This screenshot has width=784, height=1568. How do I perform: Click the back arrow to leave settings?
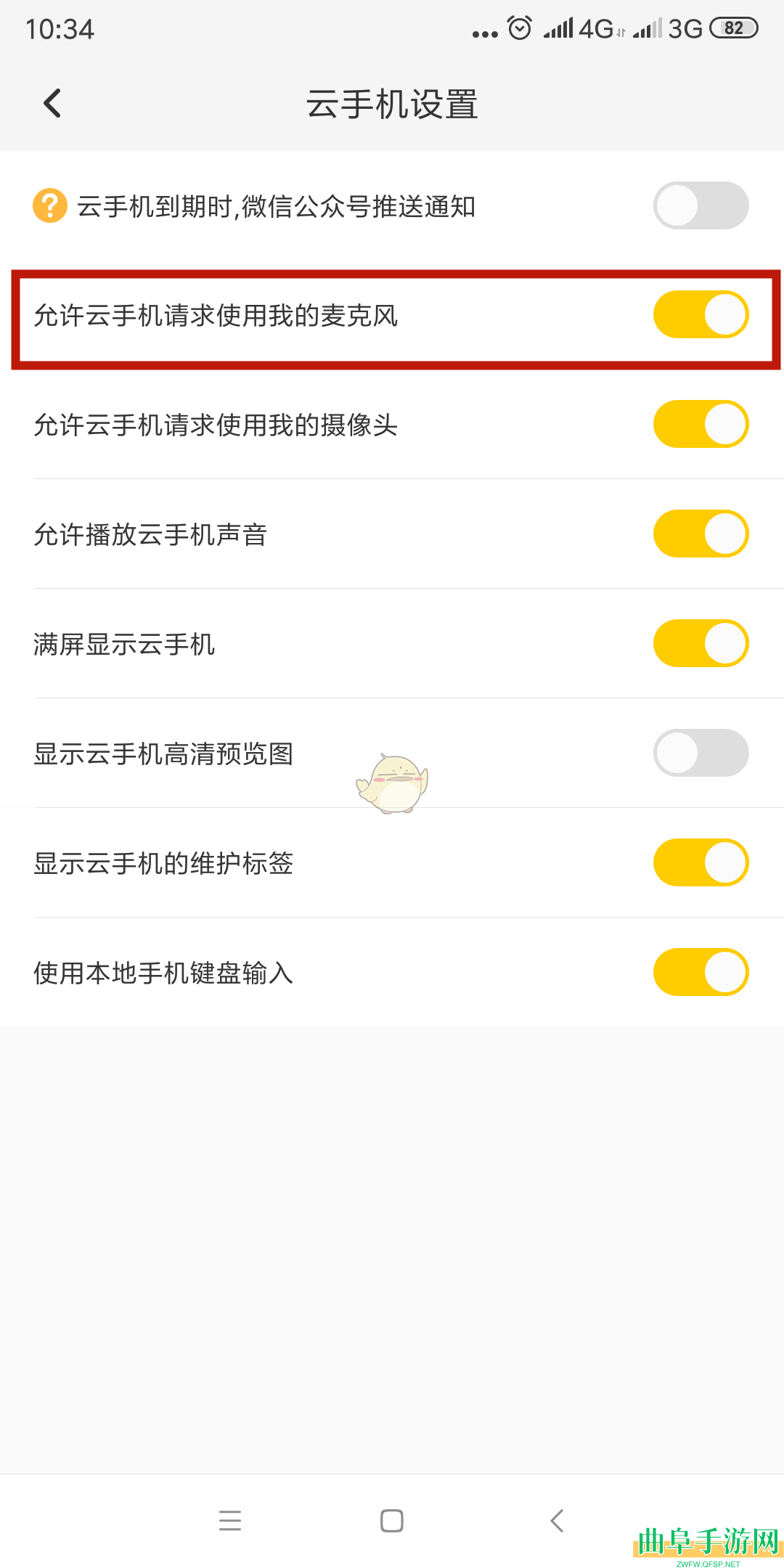[52, 103]
